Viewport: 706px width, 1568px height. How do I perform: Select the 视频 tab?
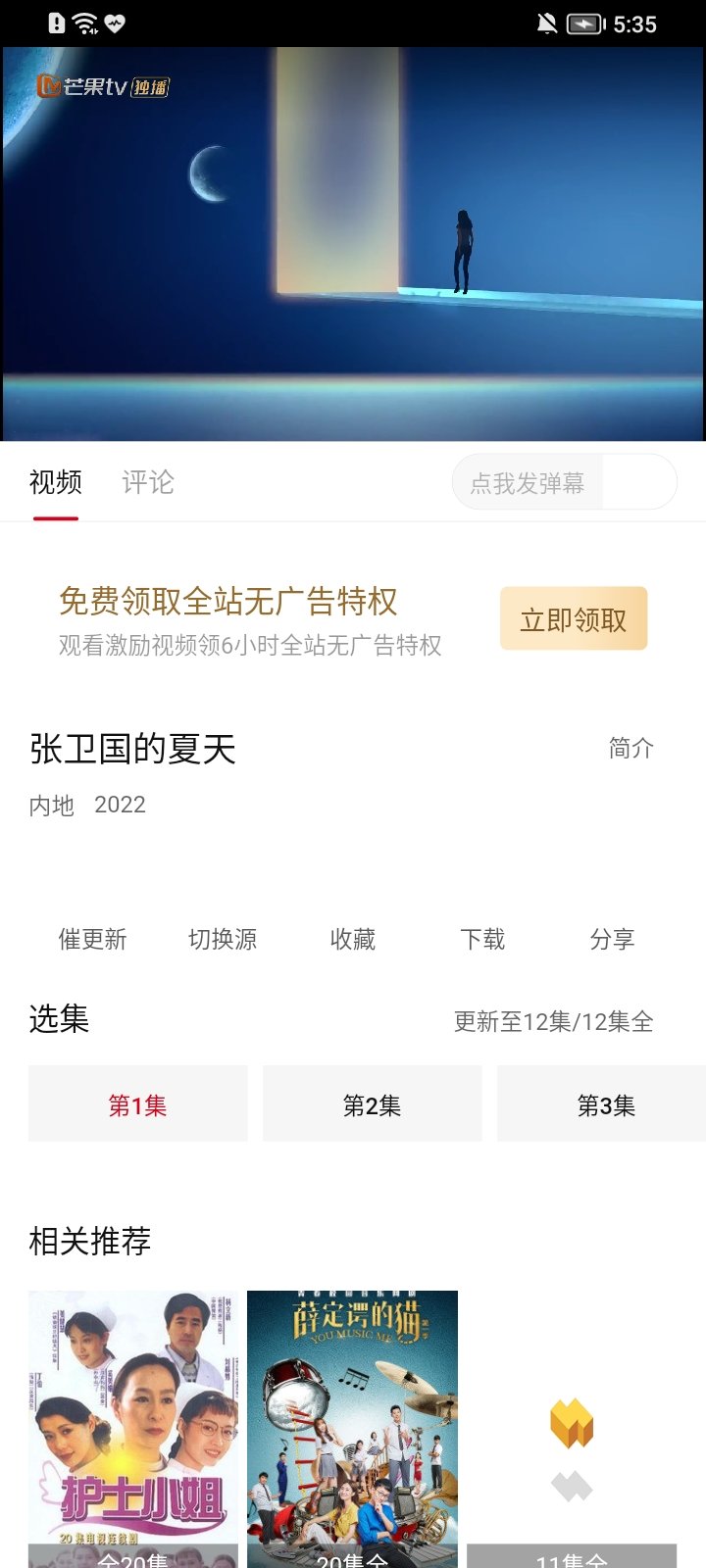click(55, 481)
